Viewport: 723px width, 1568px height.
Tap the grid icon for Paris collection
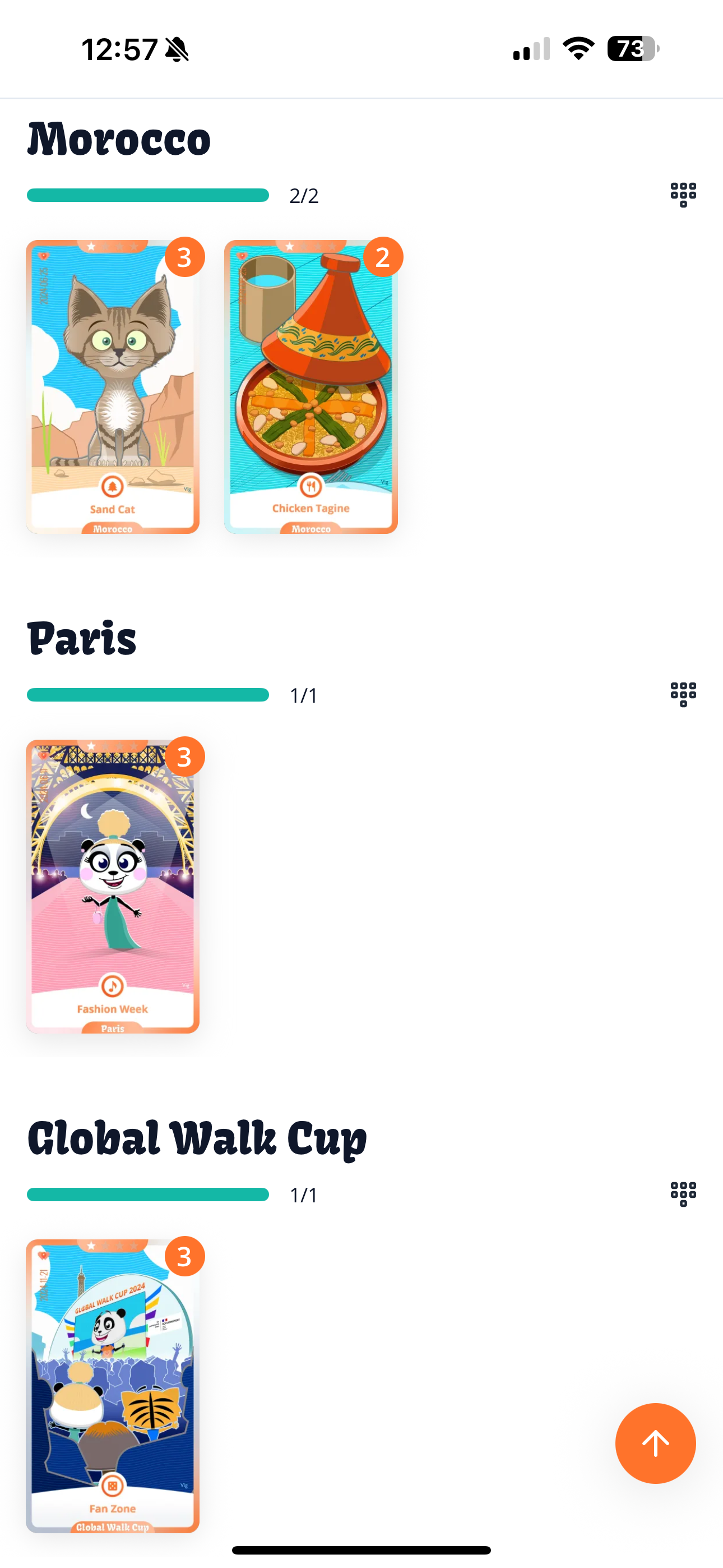tap(683, 694)
